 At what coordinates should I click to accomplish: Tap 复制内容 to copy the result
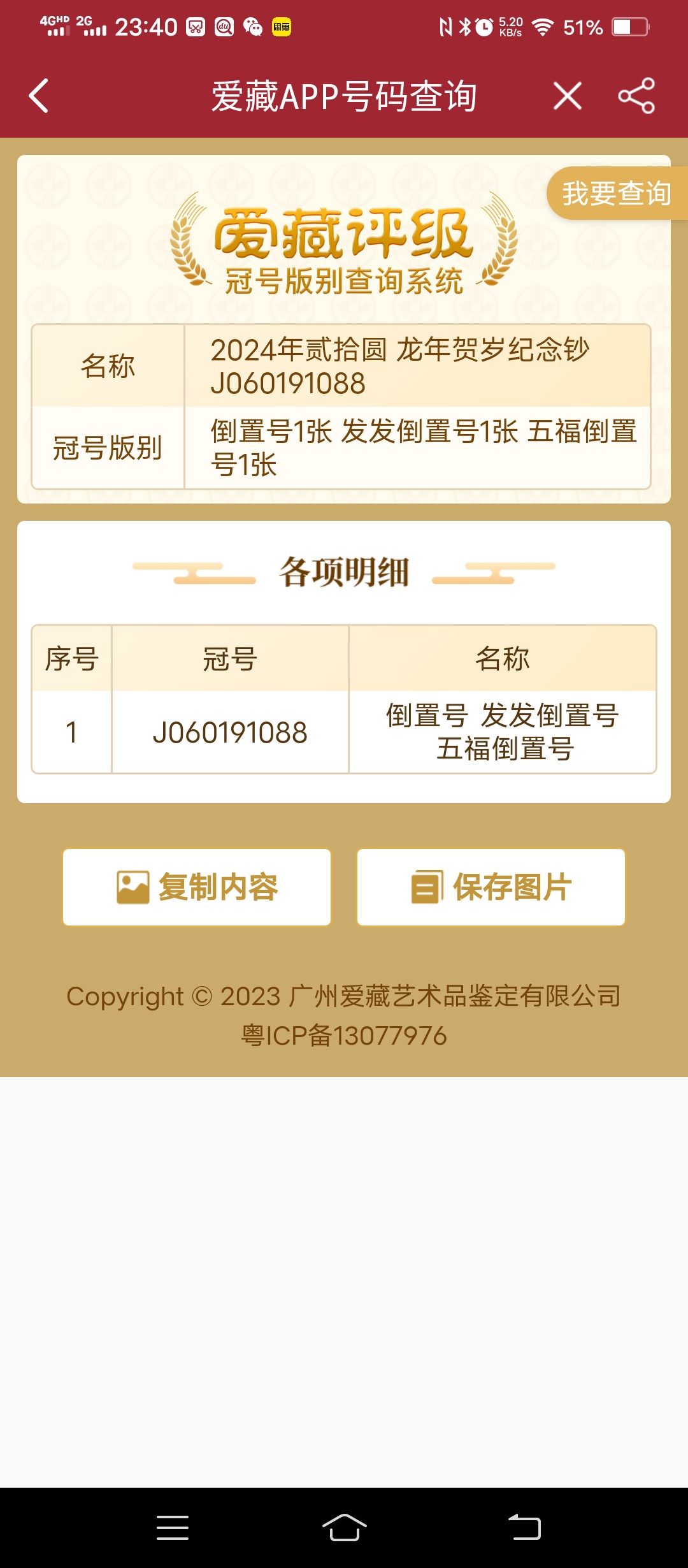click(x=197, y=887)
